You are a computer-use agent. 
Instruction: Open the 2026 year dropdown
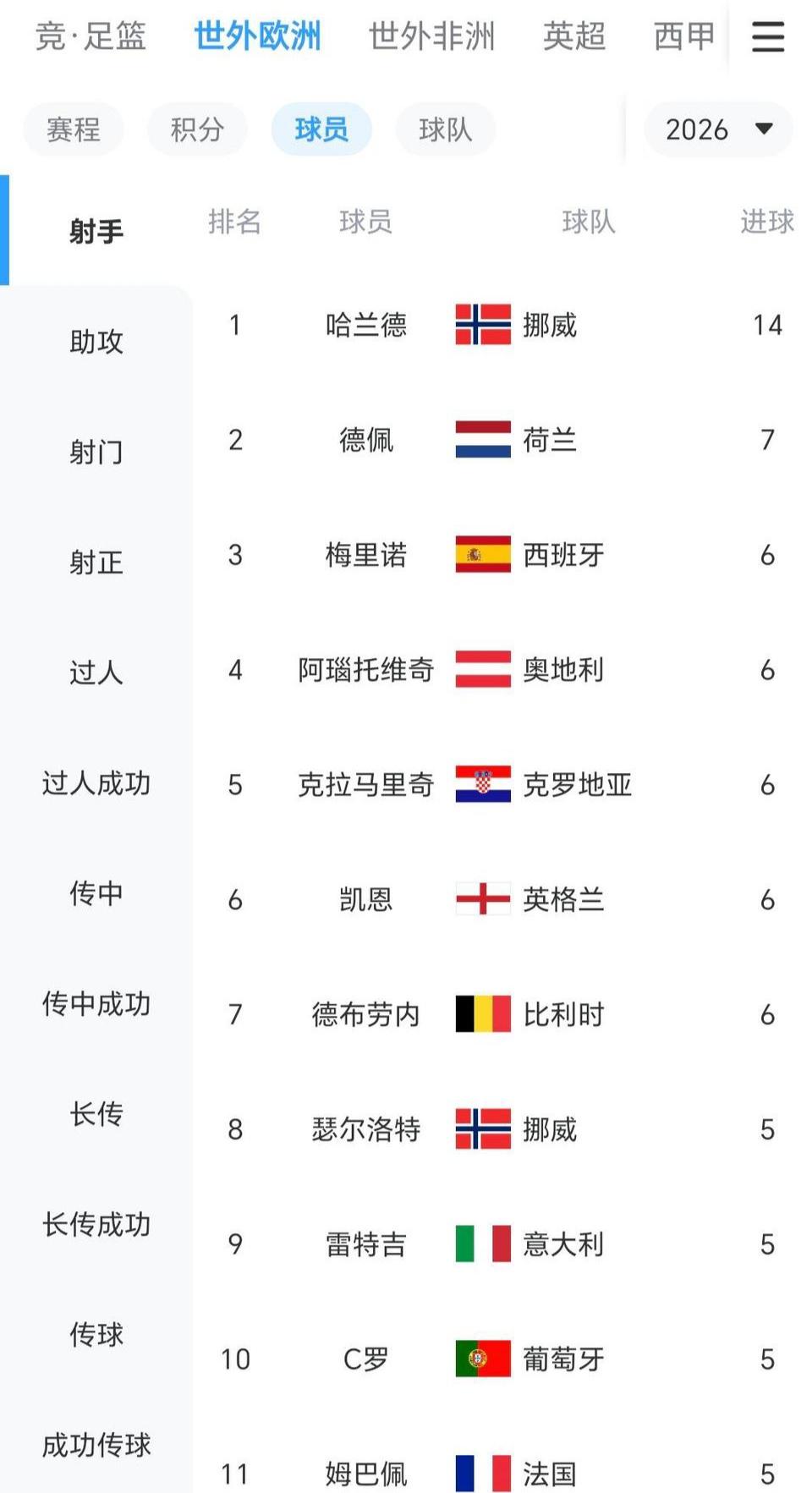tap(718, 129)
